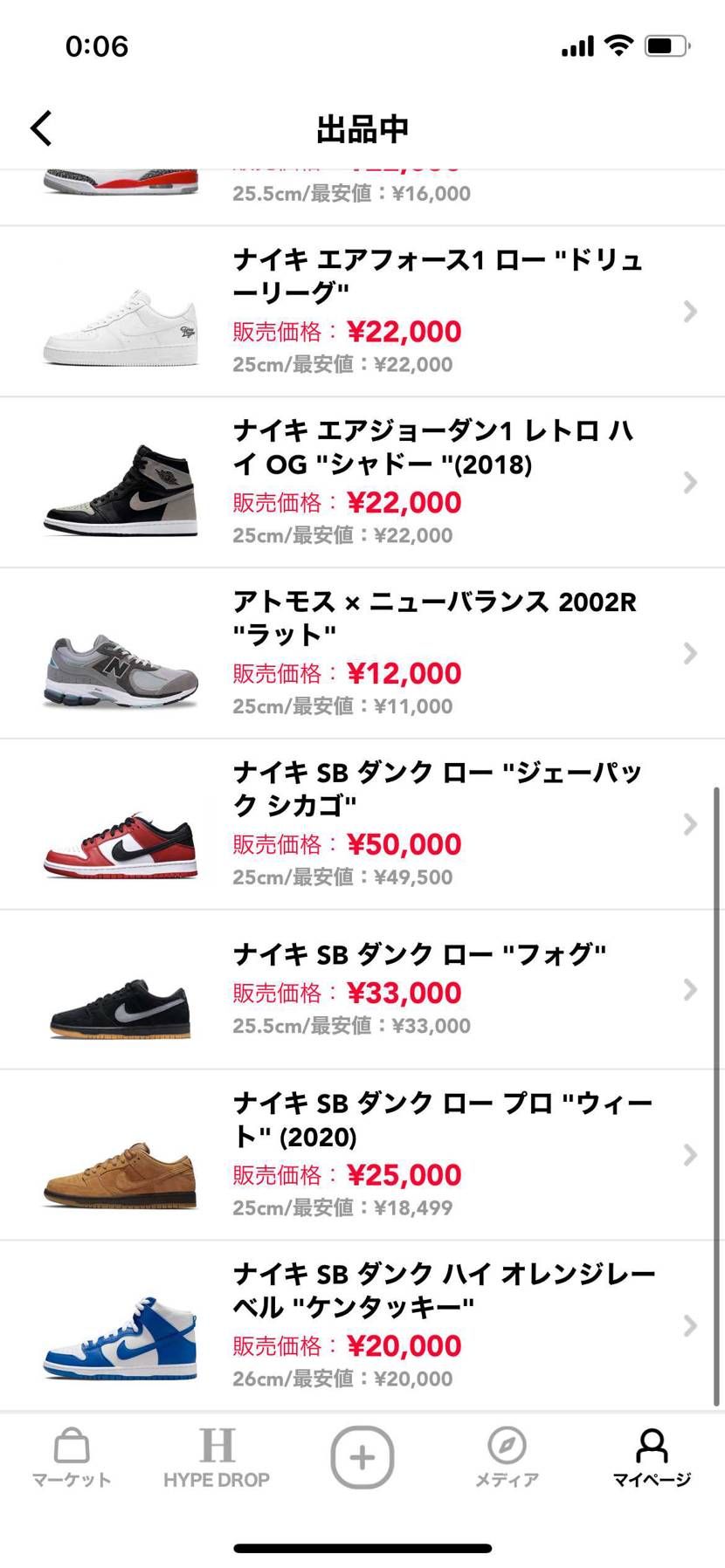
Task: Open the エアジョーダン1 "シャドー" title text
Action: 432,448
